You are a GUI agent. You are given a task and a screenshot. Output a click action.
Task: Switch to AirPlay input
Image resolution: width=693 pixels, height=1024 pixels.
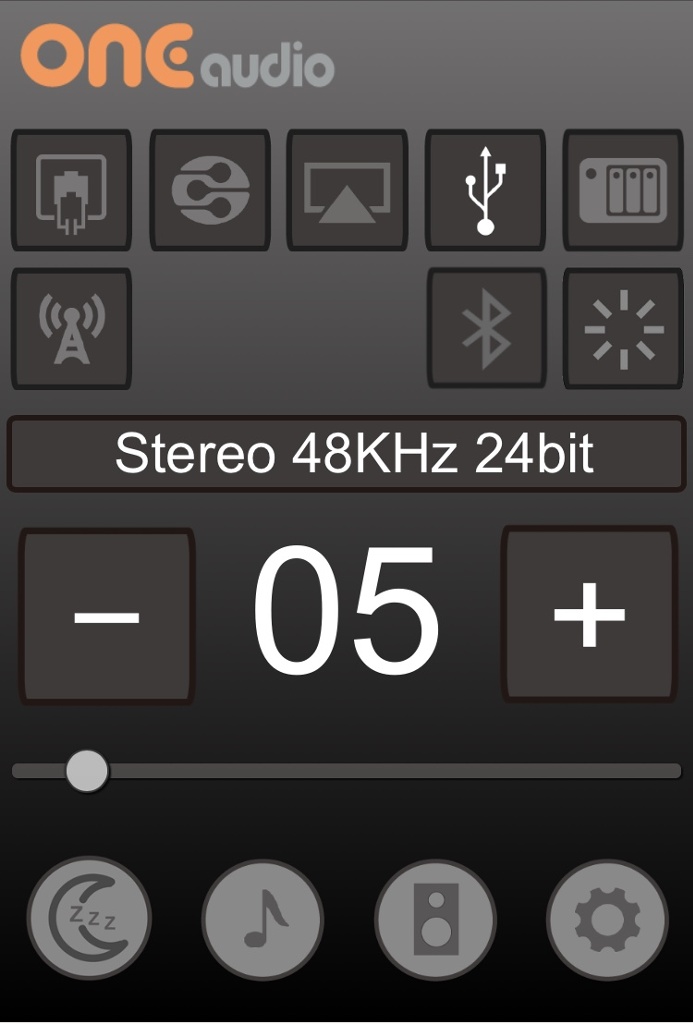[347, 190]
